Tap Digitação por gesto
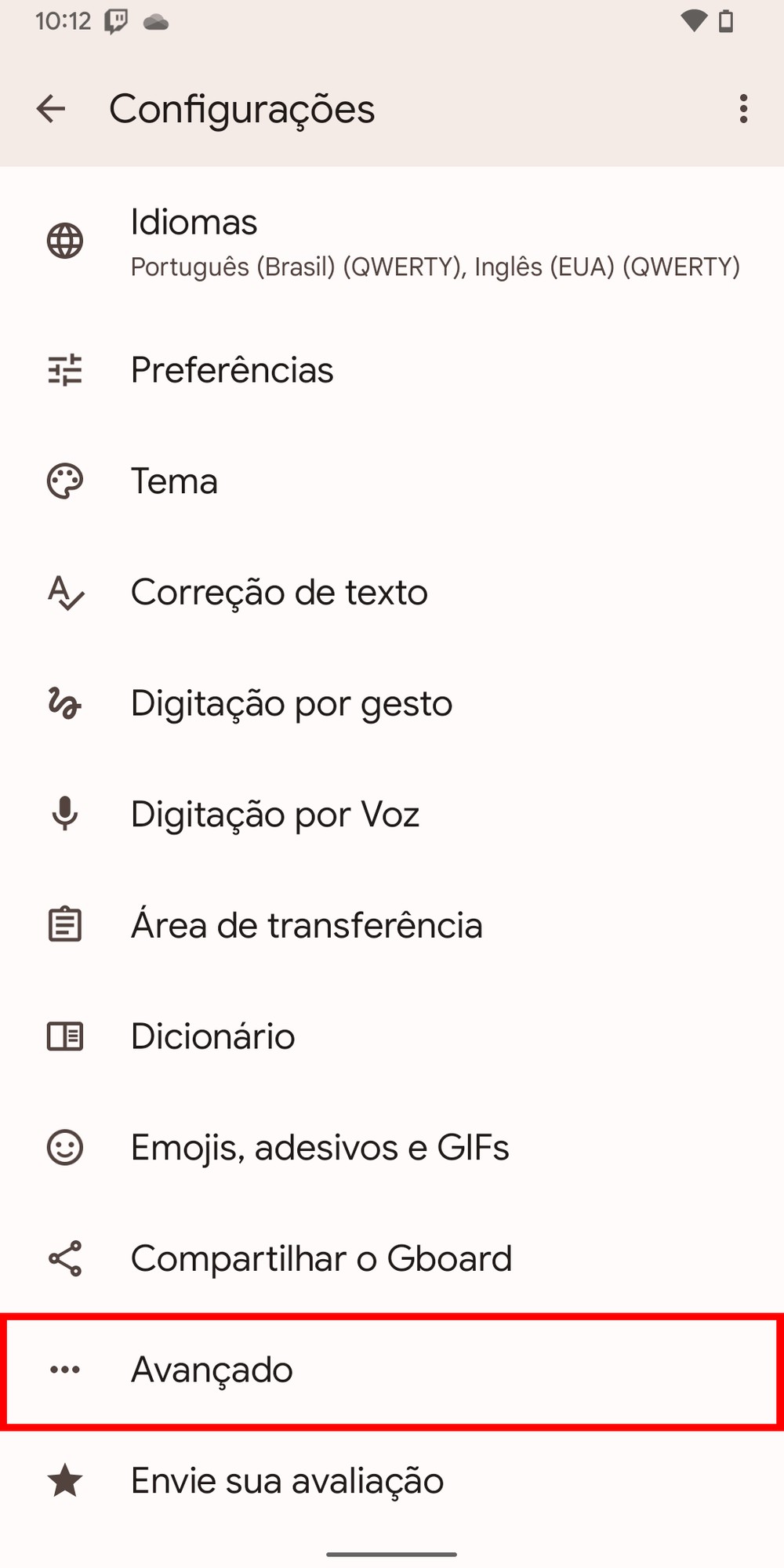This screenshot has height=1568, width=784. click(x=392, y=703)
